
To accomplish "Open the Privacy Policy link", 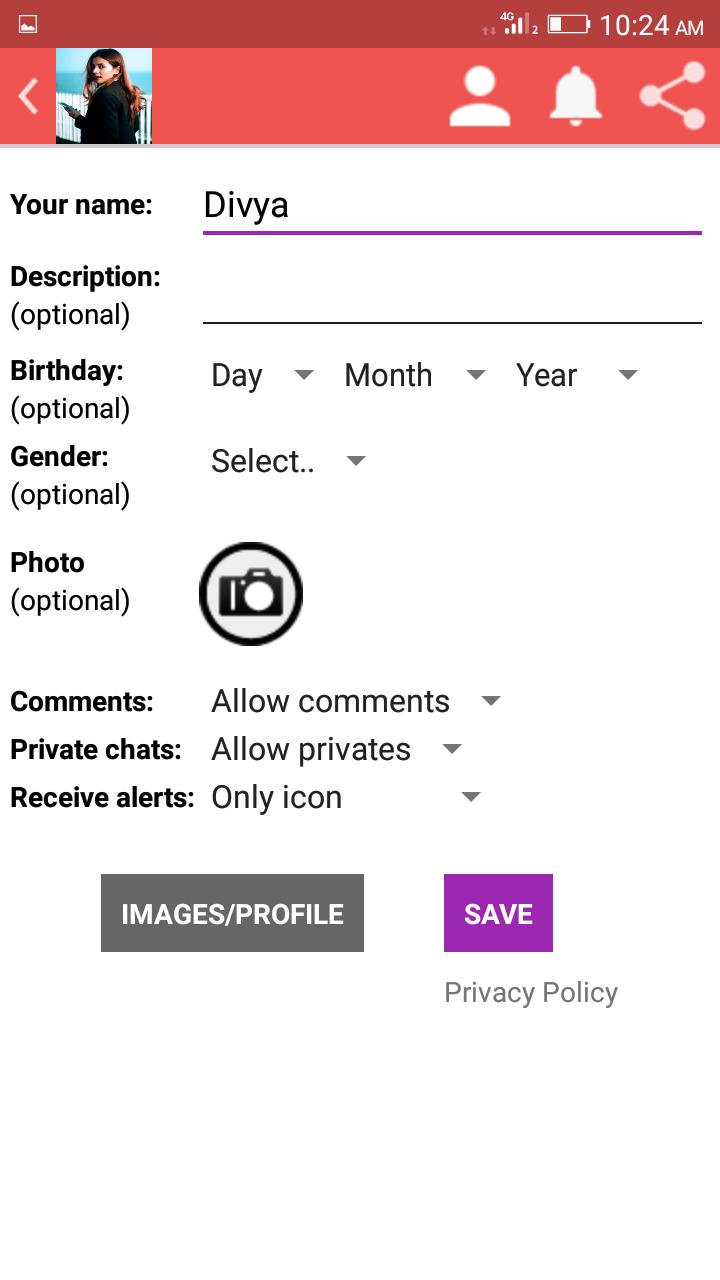I will [531, 991].
